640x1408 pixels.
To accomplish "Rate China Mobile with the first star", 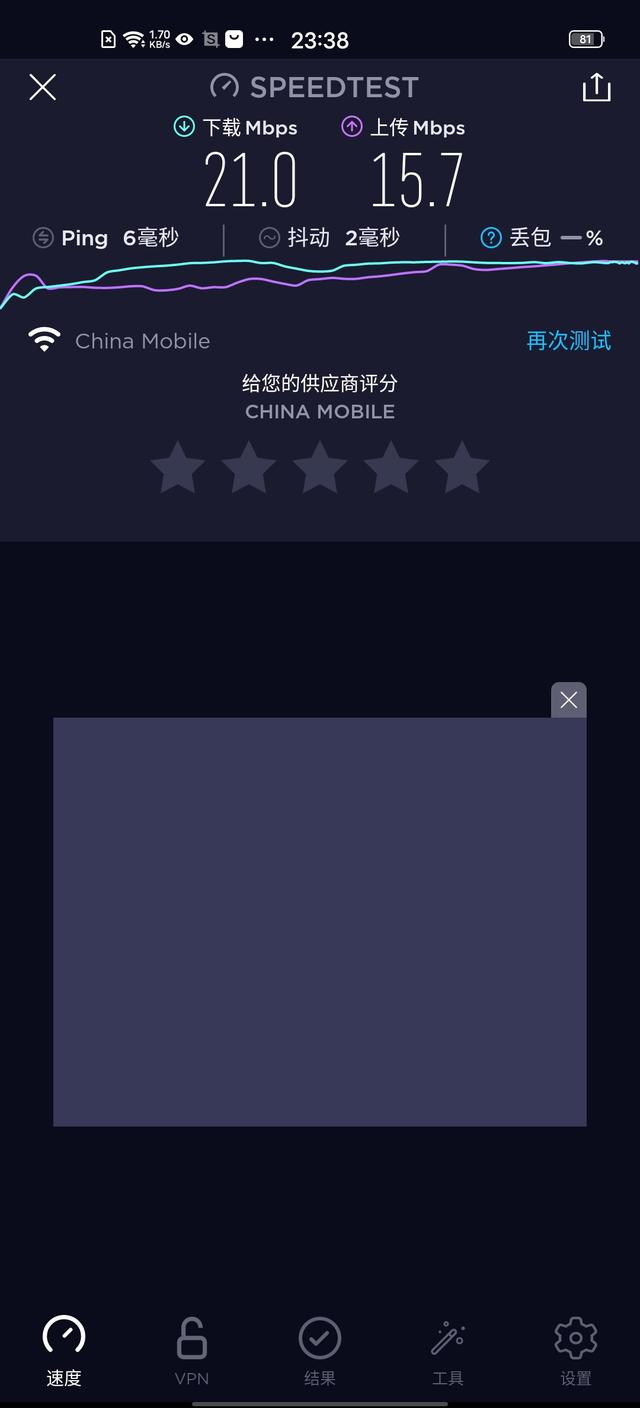I will pyautogui.click(x=178, y=468).
